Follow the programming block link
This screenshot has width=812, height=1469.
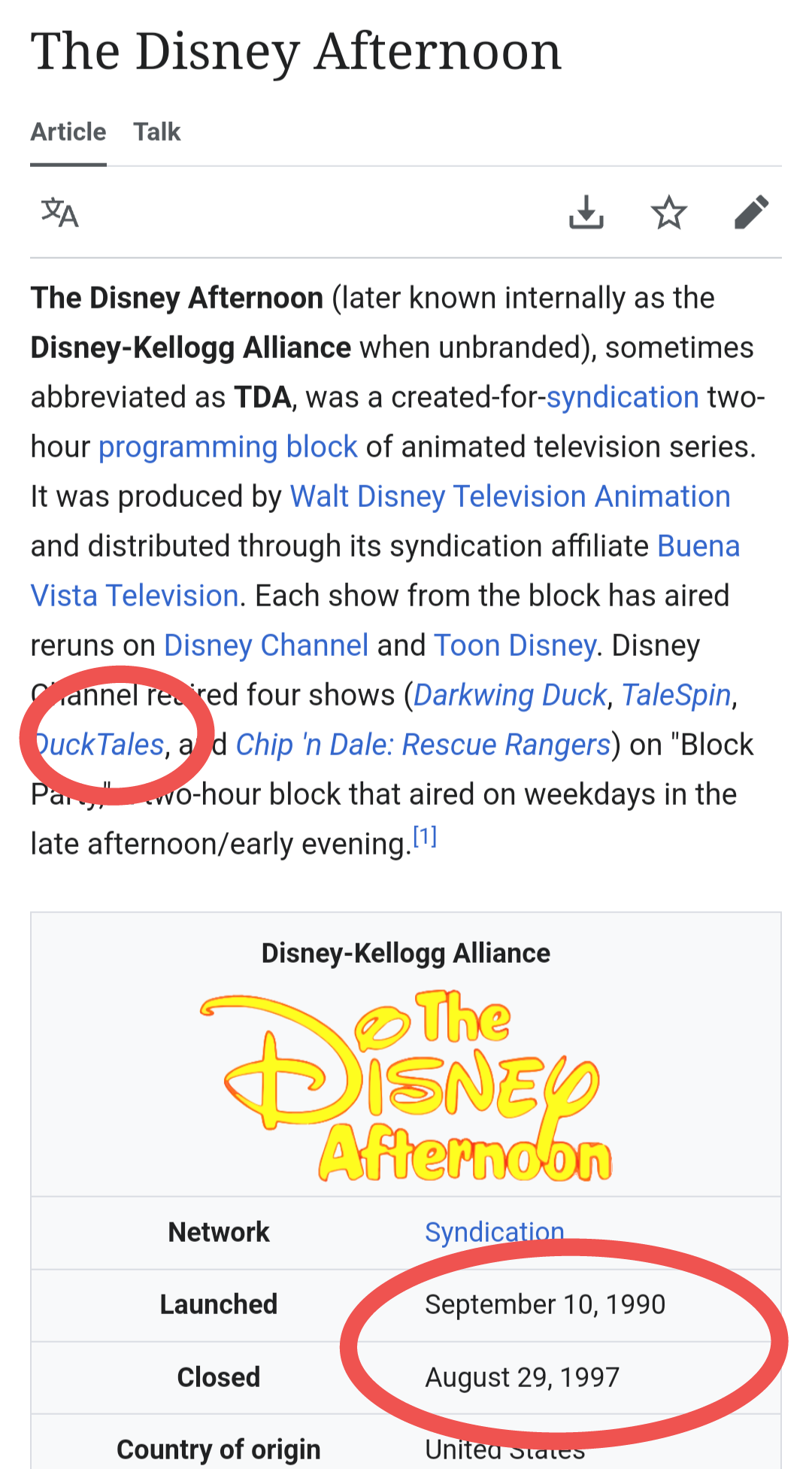pos(228,447)
